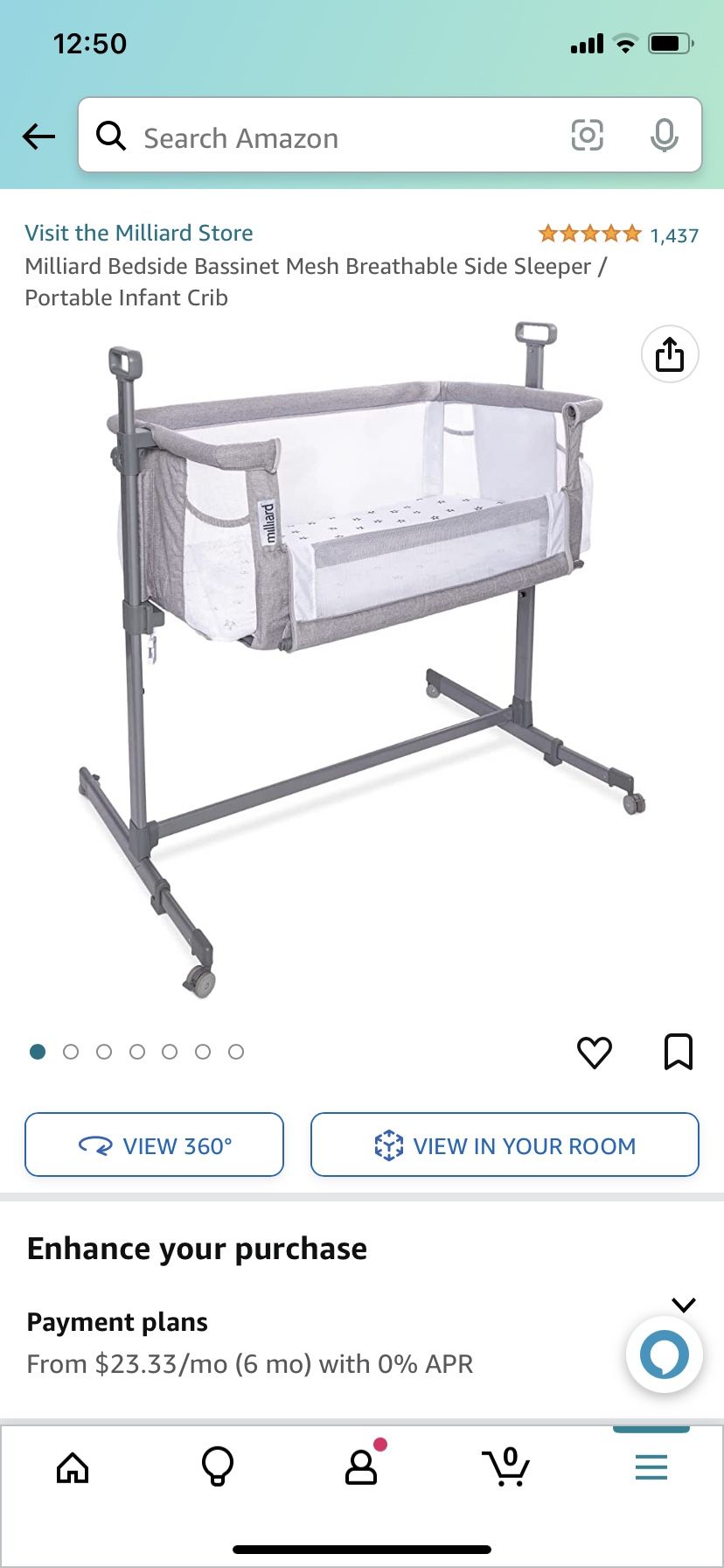
Task: Visit the Milliard Store
Action: pos(139,233)
